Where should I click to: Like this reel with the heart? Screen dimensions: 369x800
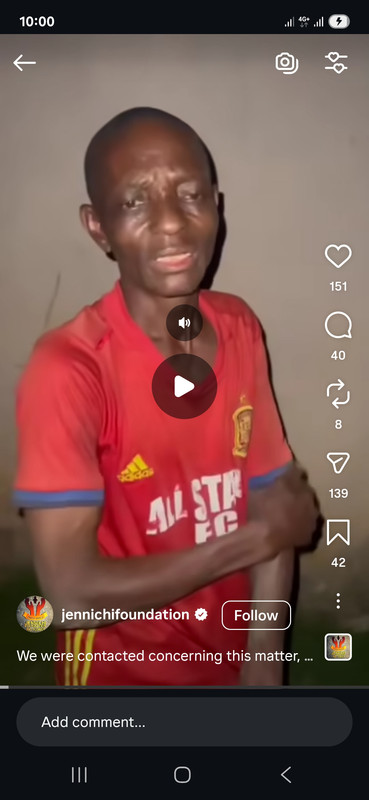click(x=338, y=256)
